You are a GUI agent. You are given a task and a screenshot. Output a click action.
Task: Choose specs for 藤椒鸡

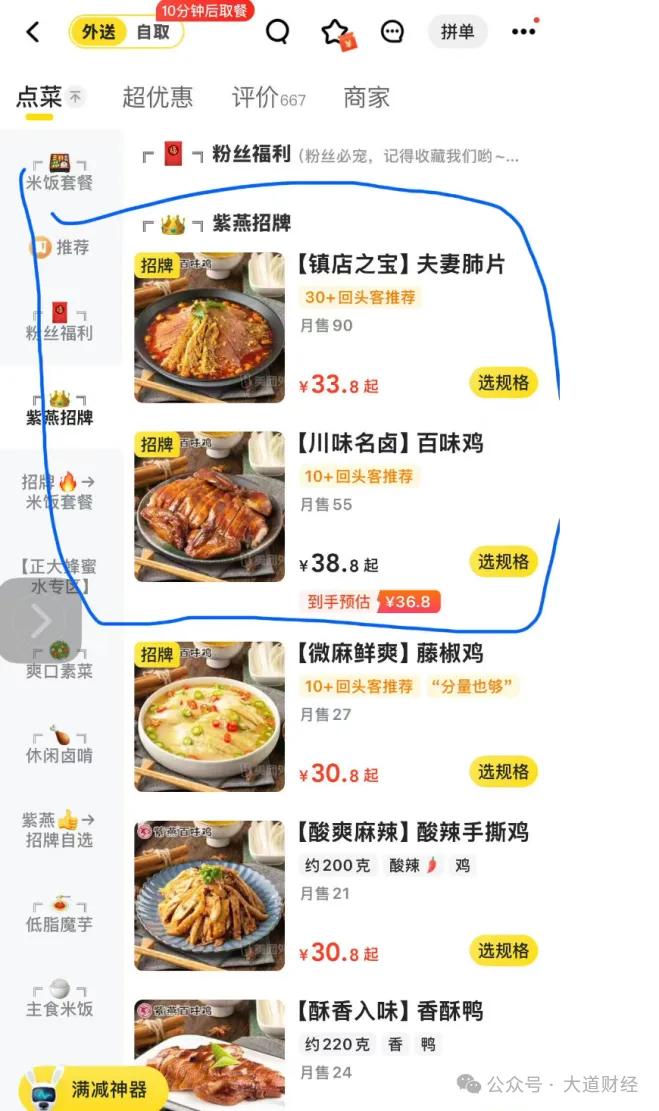click(x=503, y=772)
